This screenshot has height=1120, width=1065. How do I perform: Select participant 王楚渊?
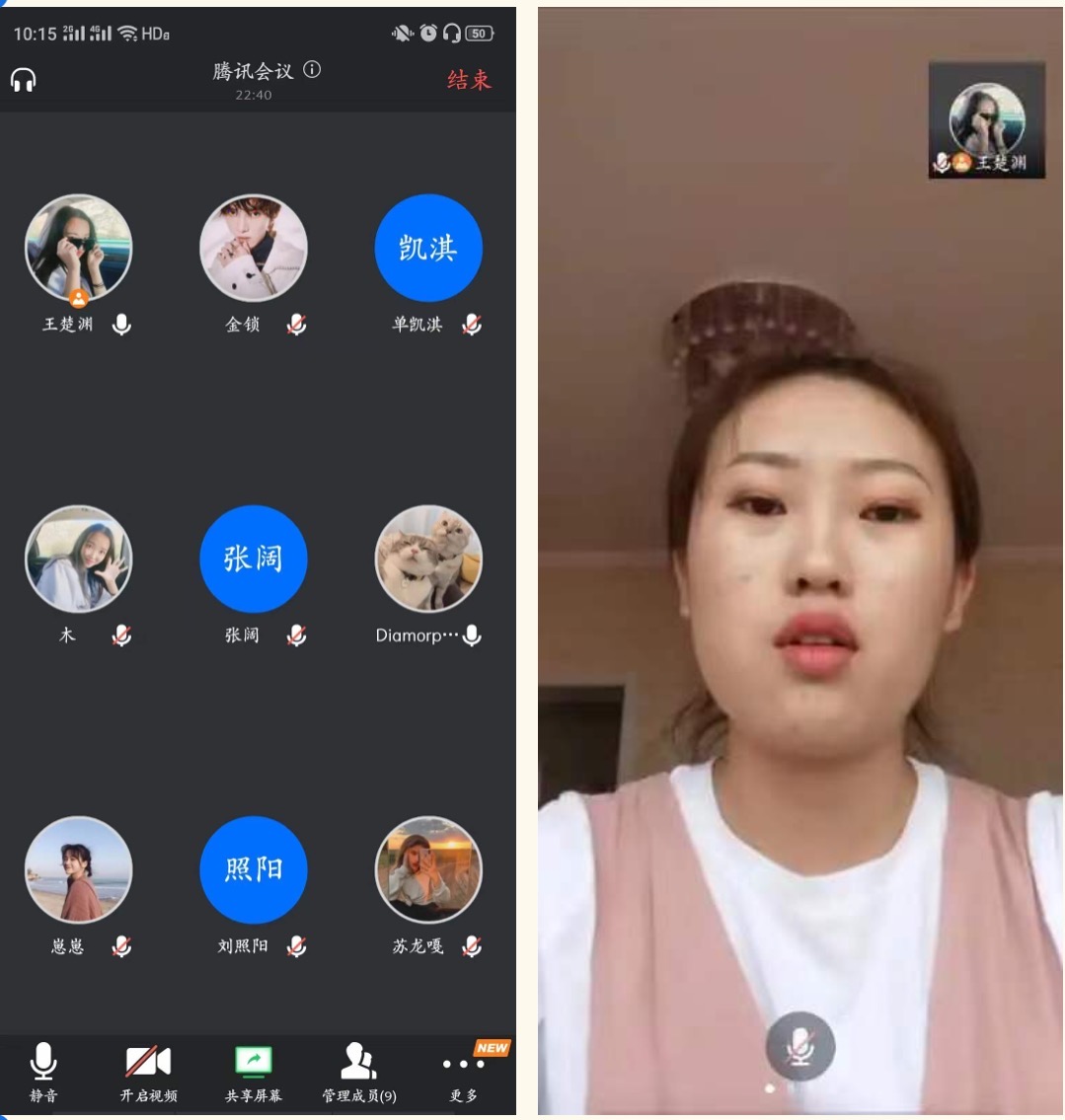(78, 249)
